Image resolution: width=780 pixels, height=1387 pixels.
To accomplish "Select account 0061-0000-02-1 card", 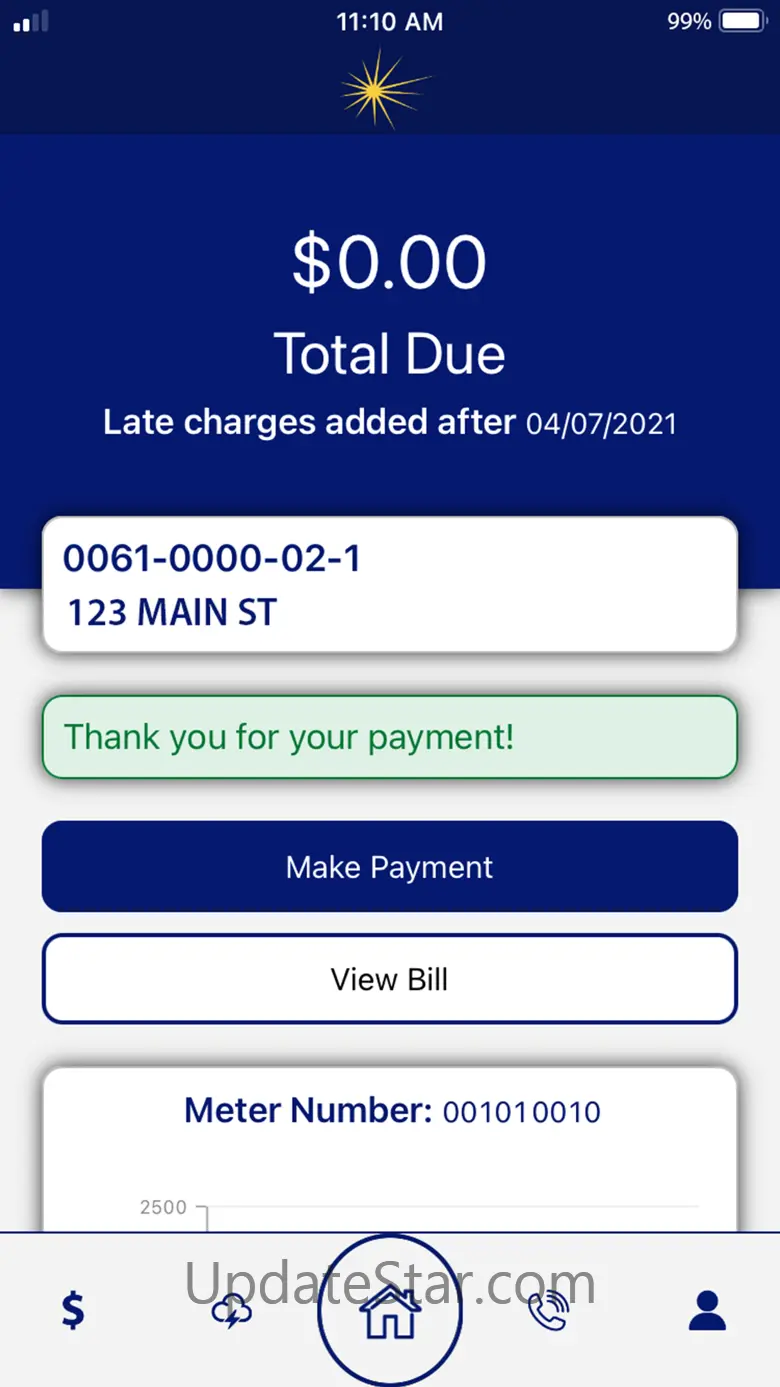I will 389,585.
